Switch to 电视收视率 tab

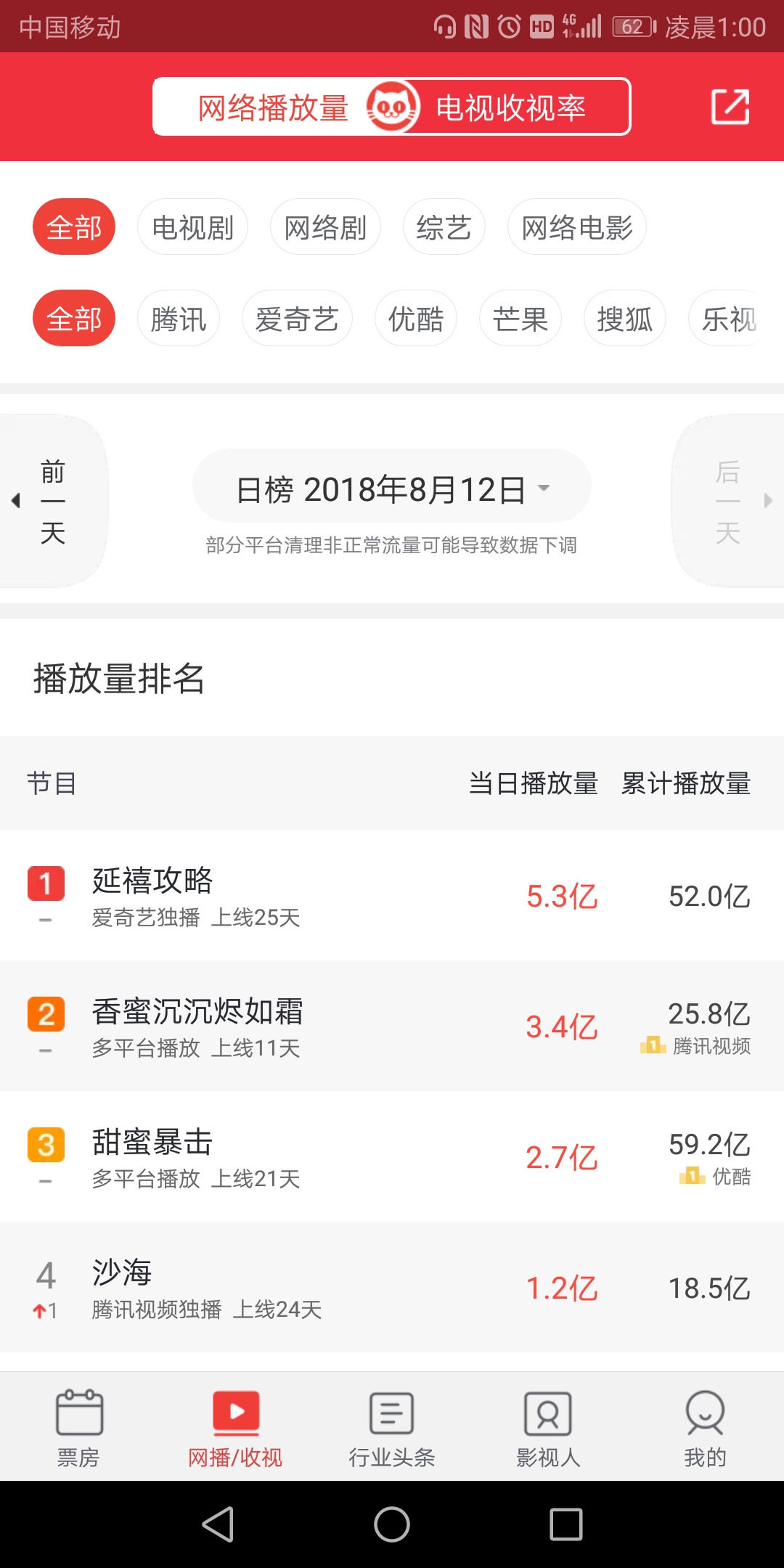click(x=510, y=108)
